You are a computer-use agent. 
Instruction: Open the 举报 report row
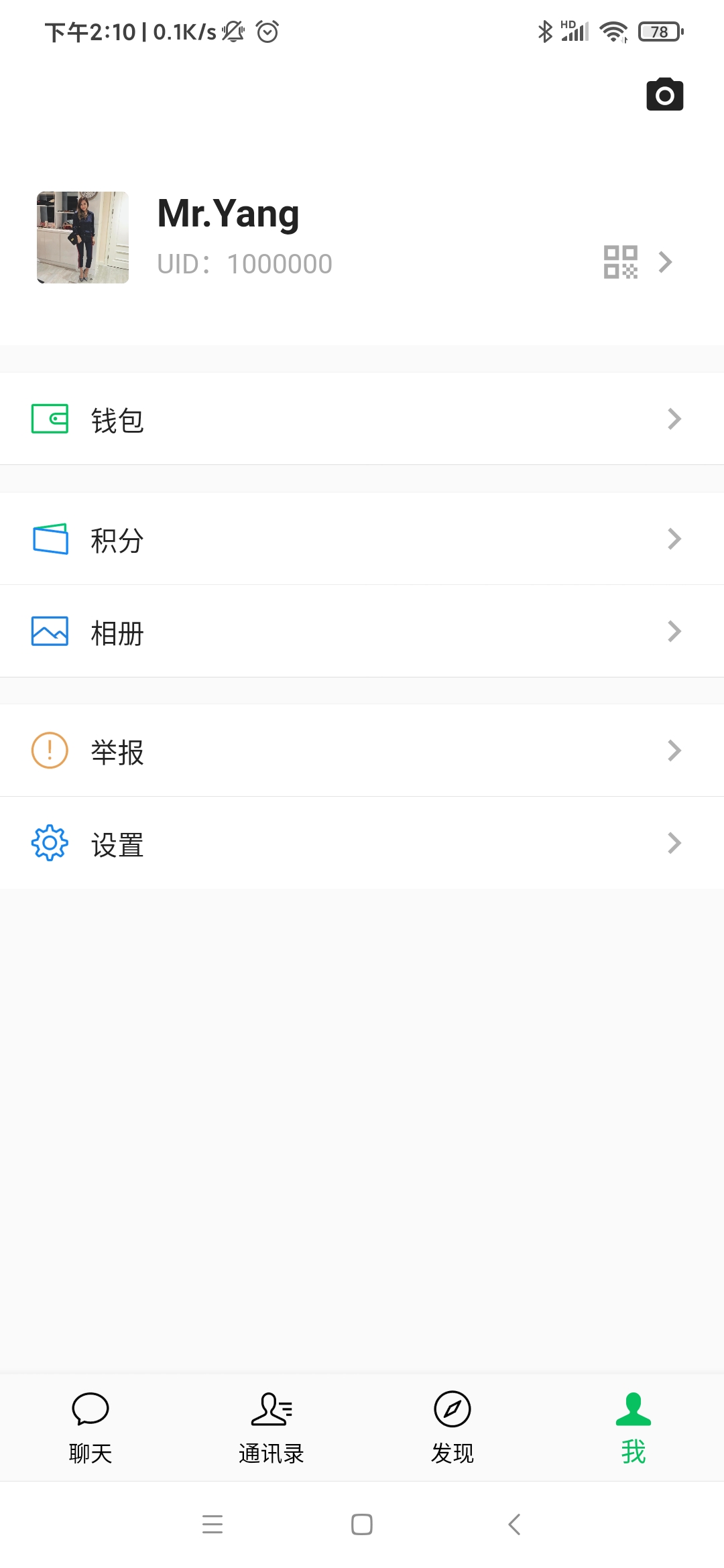tap(362, 750)
